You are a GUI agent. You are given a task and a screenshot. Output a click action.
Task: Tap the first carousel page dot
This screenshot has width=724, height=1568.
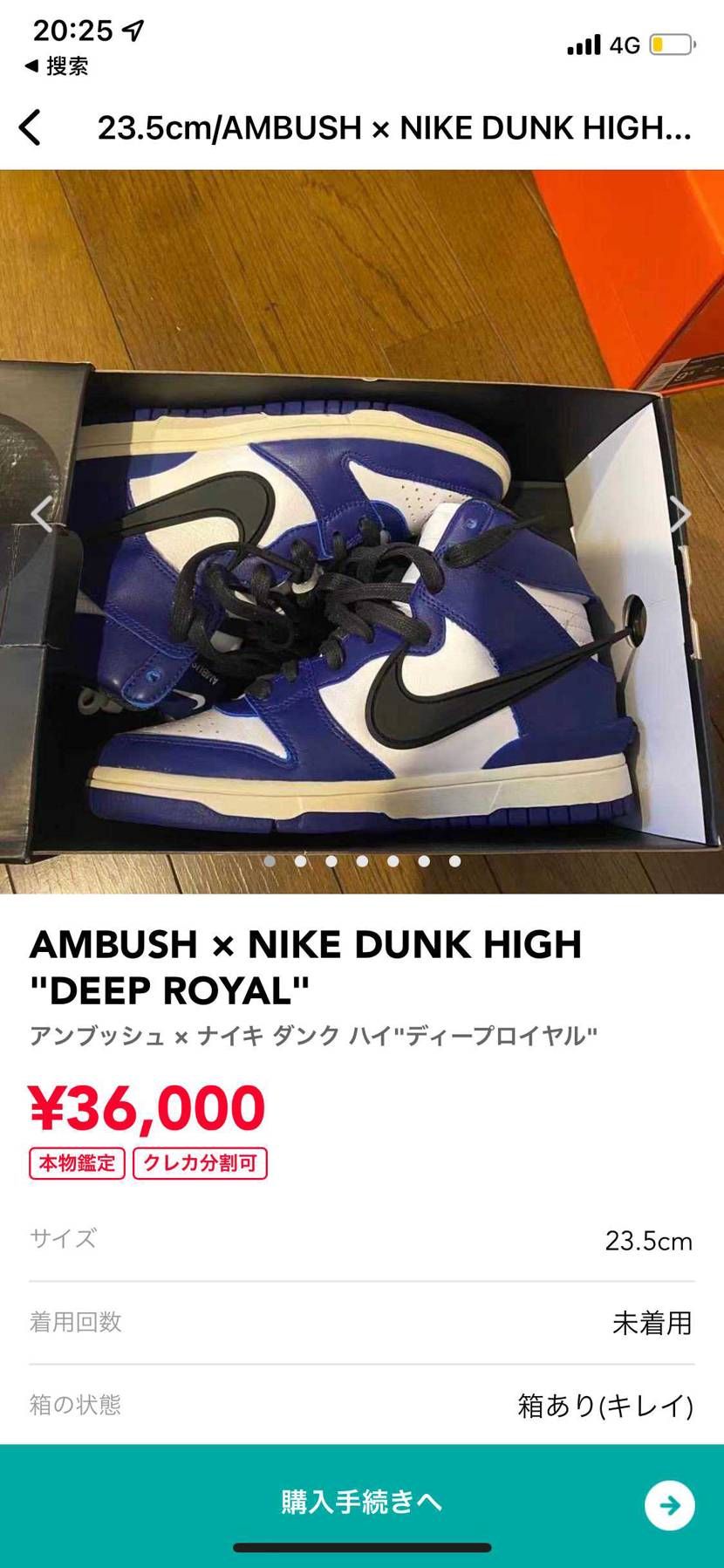pyautogui.click(x=270, y=861)
